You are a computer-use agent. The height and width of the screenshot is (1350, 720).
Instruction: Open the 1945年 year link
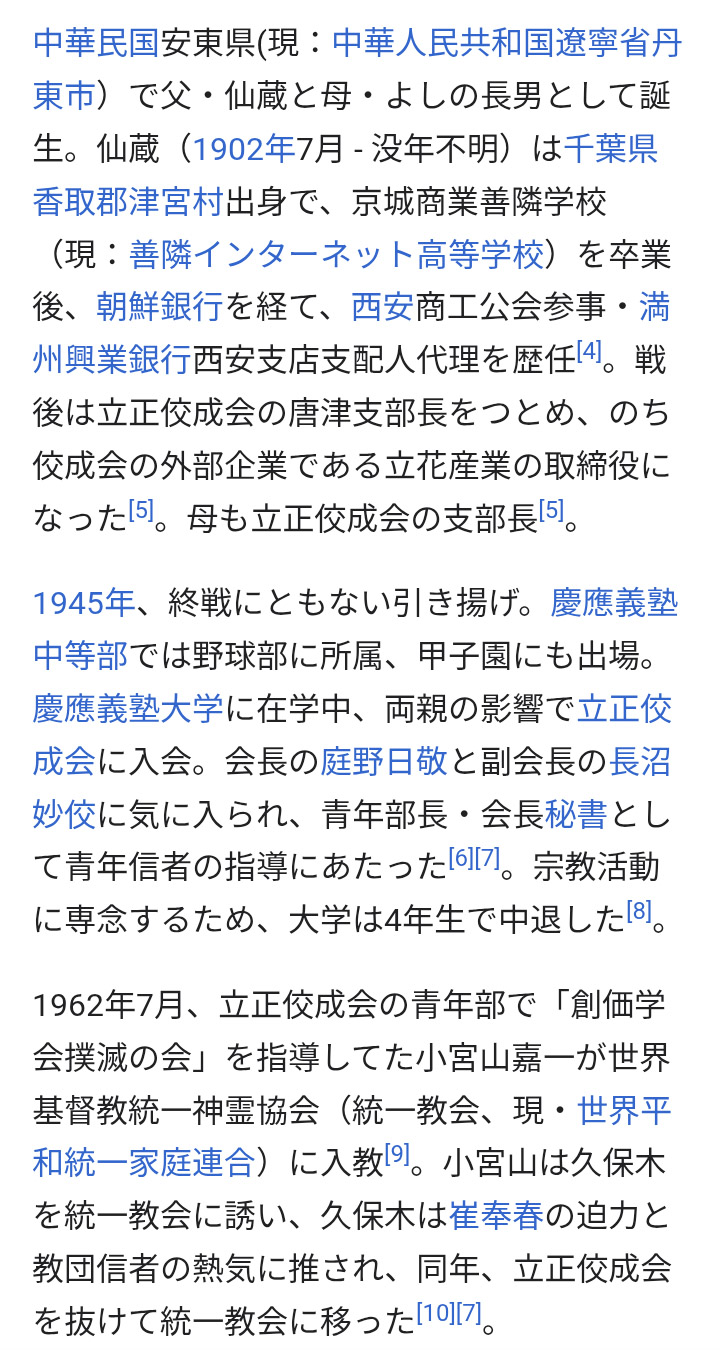click(84, 603)
